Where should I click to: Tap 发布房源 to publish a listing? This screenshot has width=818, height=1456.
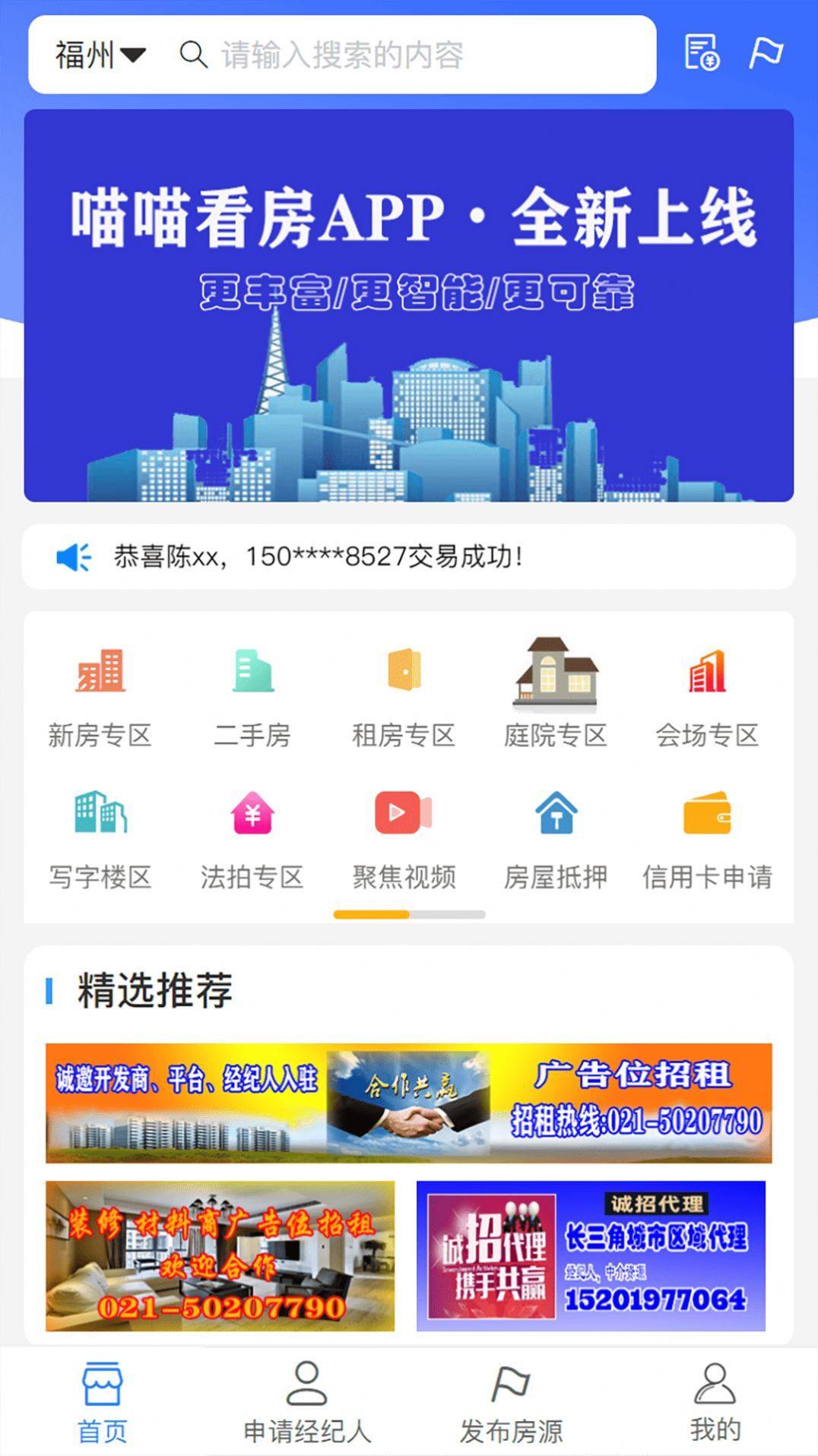(511, 1410)
